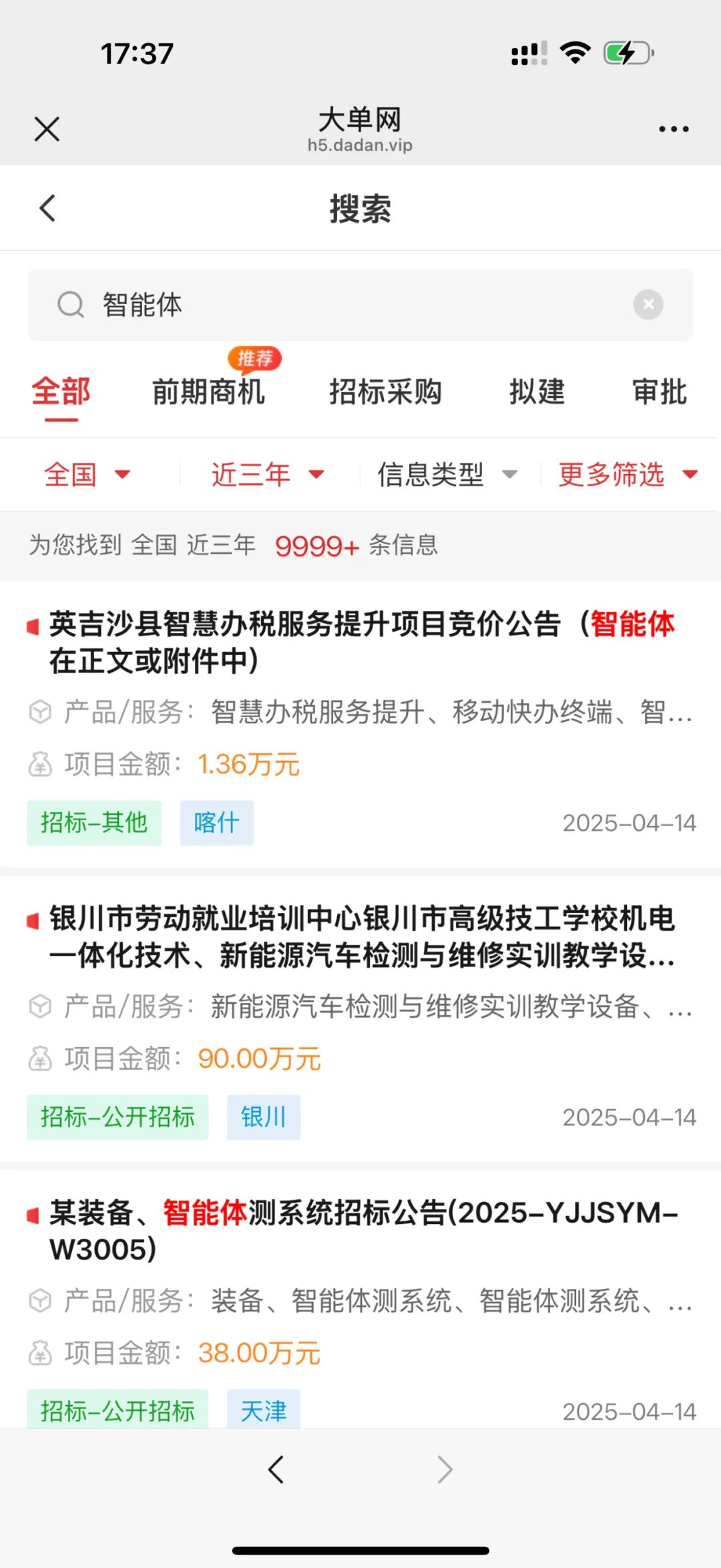The width and height of the screenshot is (721, 1568).
Task: Open 更多筛选 filter options
Action: point(628,475)
